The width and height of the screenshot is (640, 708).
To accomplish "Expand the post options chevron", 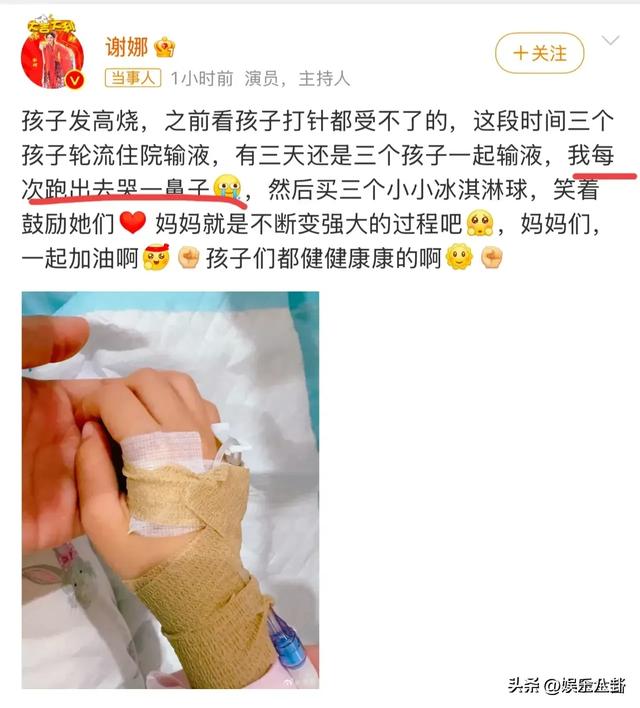I will coord(610,42).
